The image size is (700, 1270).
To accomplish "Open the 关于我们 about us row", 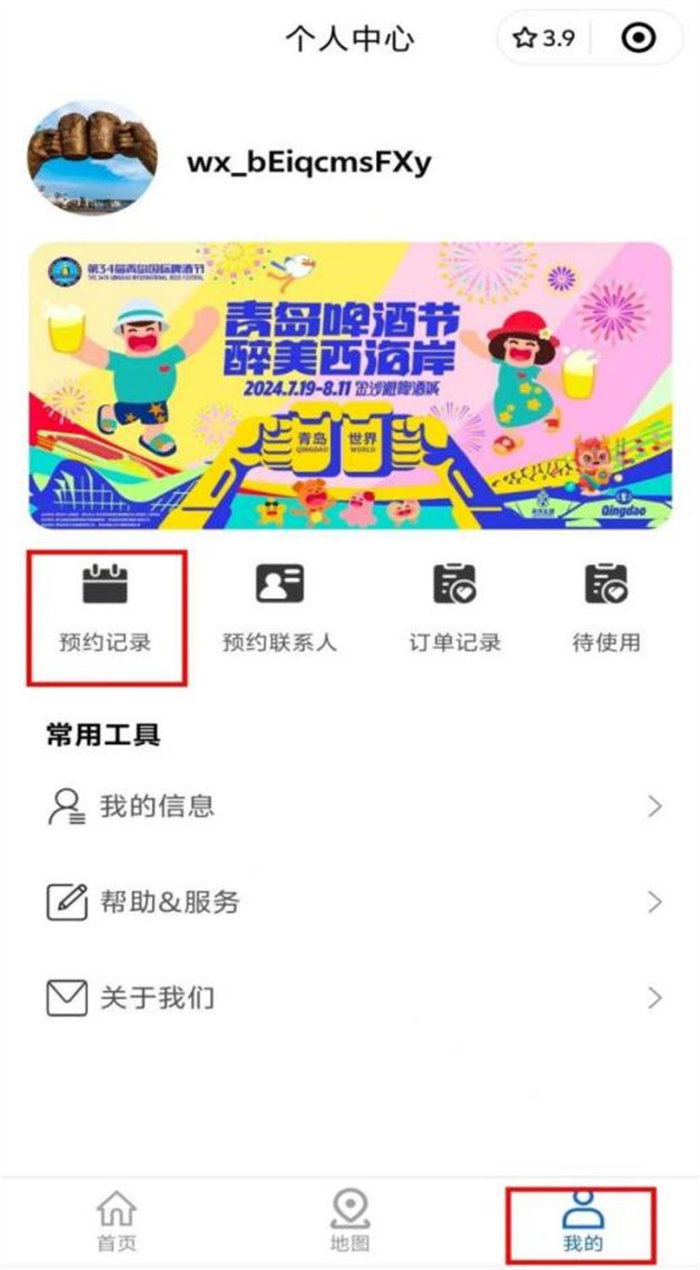I will coord(350,998).
